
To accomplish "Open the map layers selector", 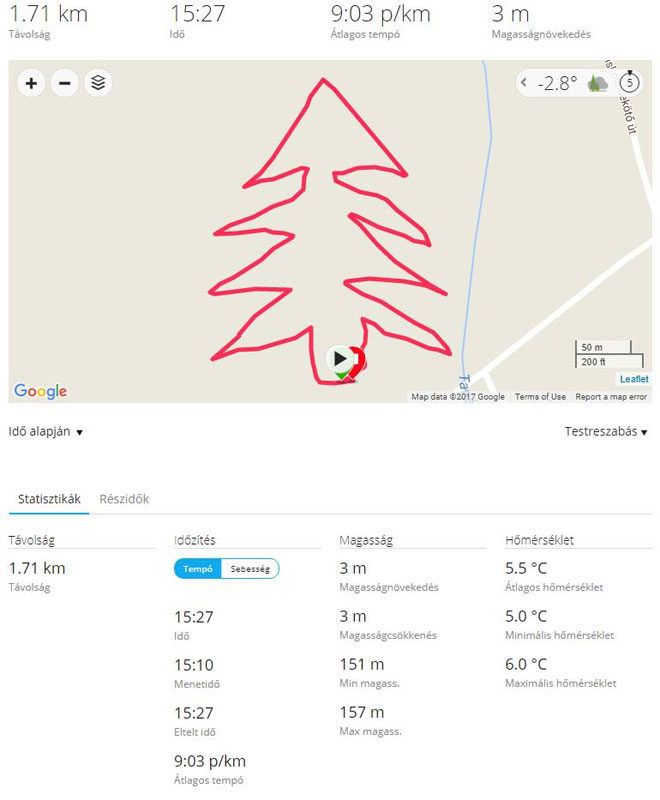I will [97, 83].
